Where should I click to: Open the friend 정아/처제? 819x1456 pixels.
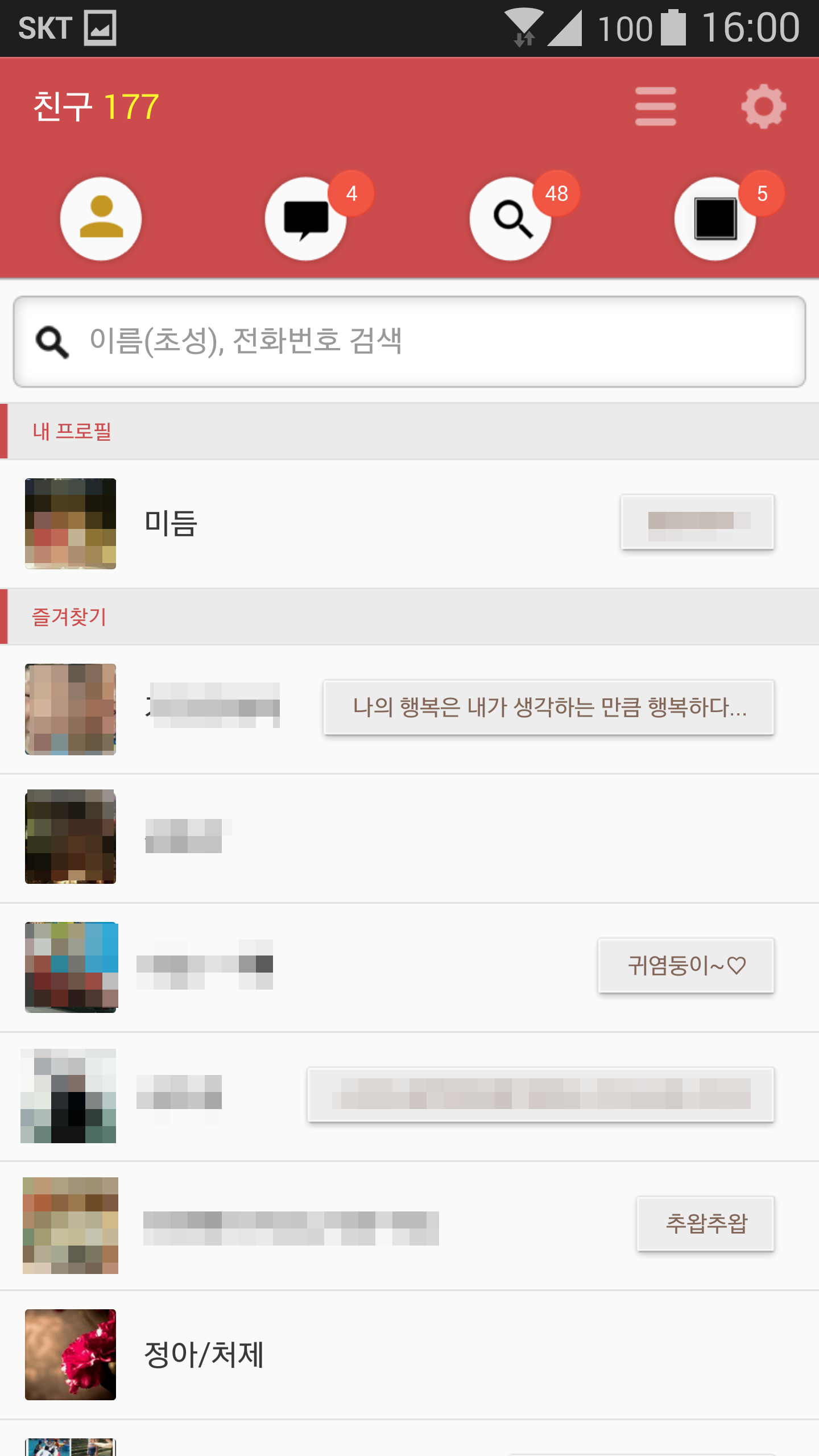[204, 1354]
